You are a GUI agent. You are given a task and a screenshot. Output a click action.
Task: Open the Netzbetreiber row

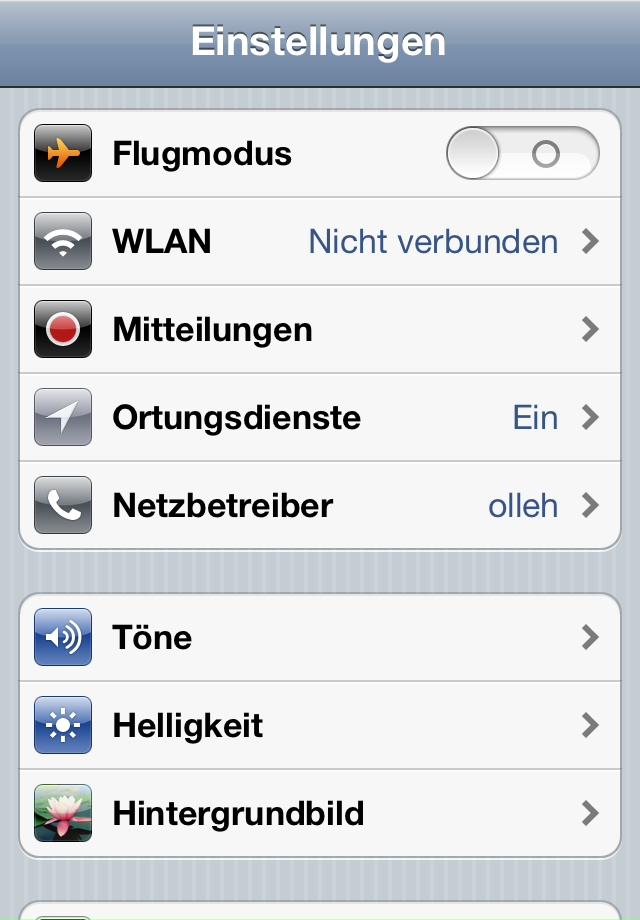click(x=320, y=506)
